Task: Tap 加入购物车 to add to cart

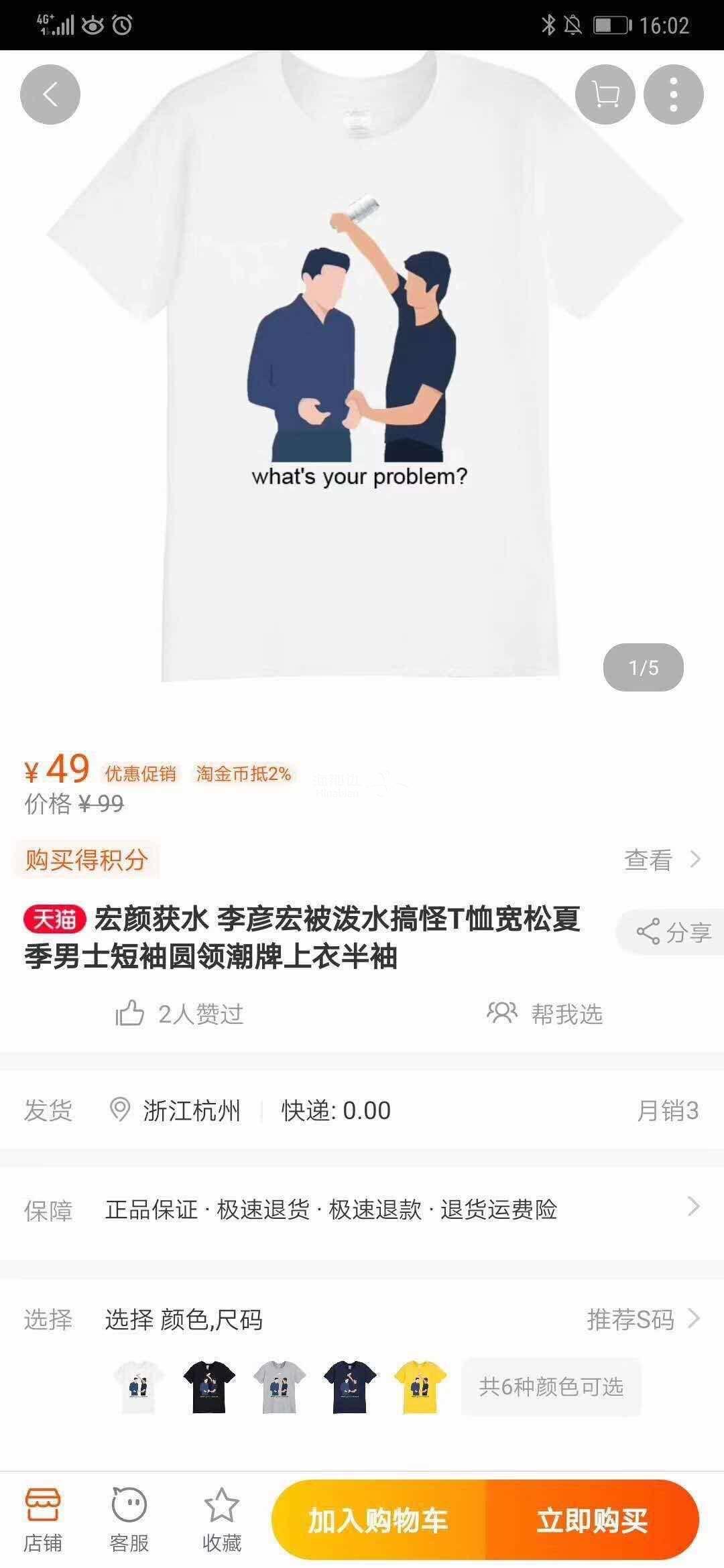Action: pyautogui.click(x=377, y=1520)
